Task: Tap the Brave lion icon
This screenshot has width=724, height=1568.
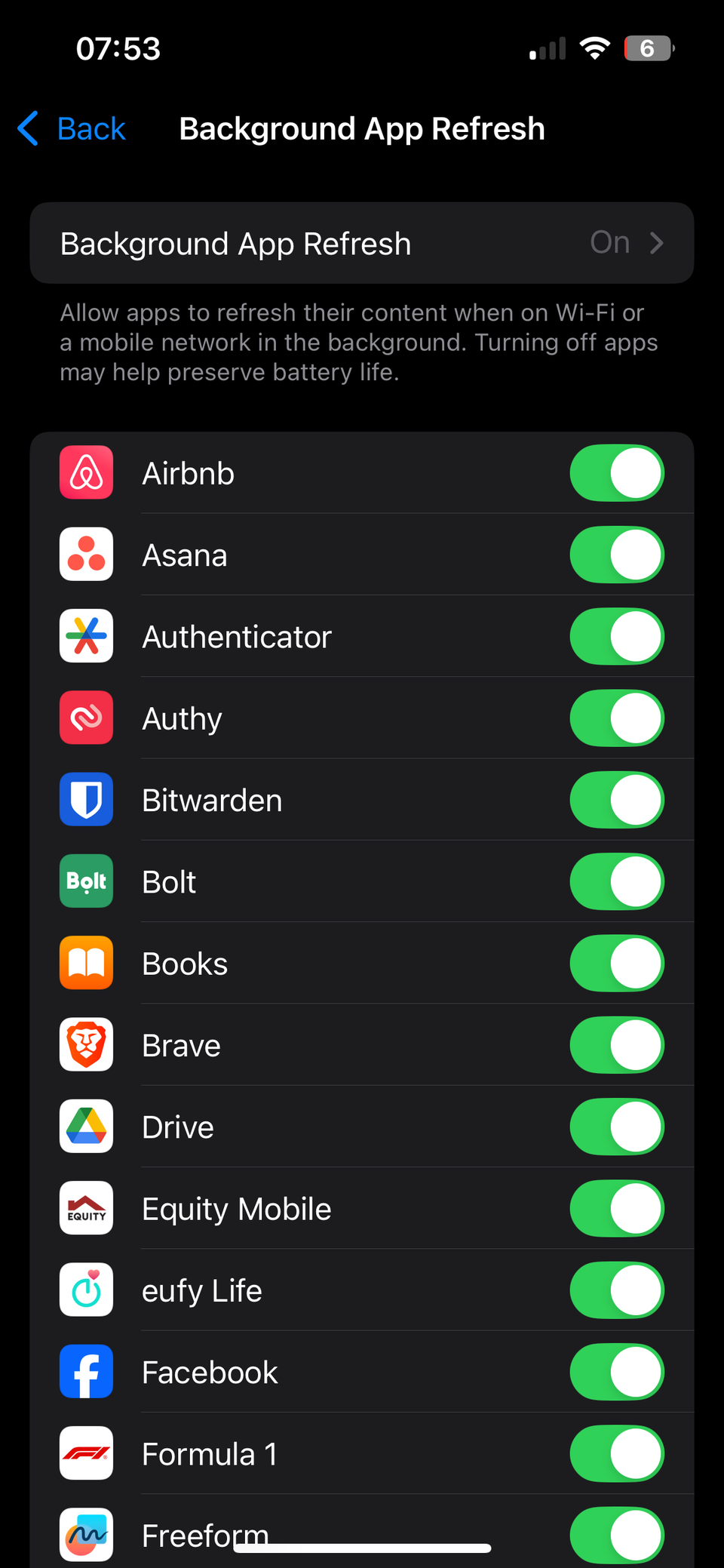Action: pyautogui.click(x=86, y=1045)
